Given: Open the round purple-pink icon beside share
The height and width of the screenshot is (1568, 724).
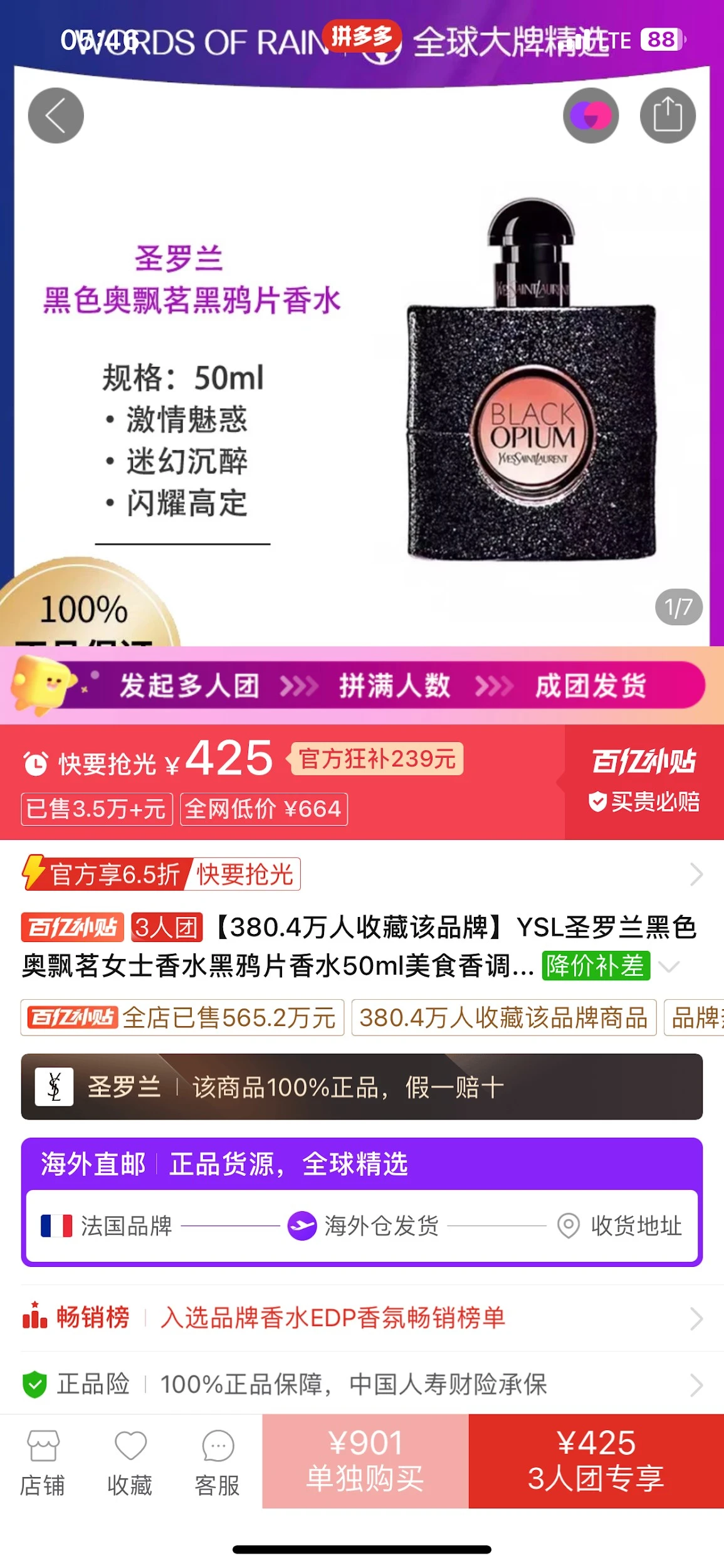Looking at the screenshot, I should (590, 115).
